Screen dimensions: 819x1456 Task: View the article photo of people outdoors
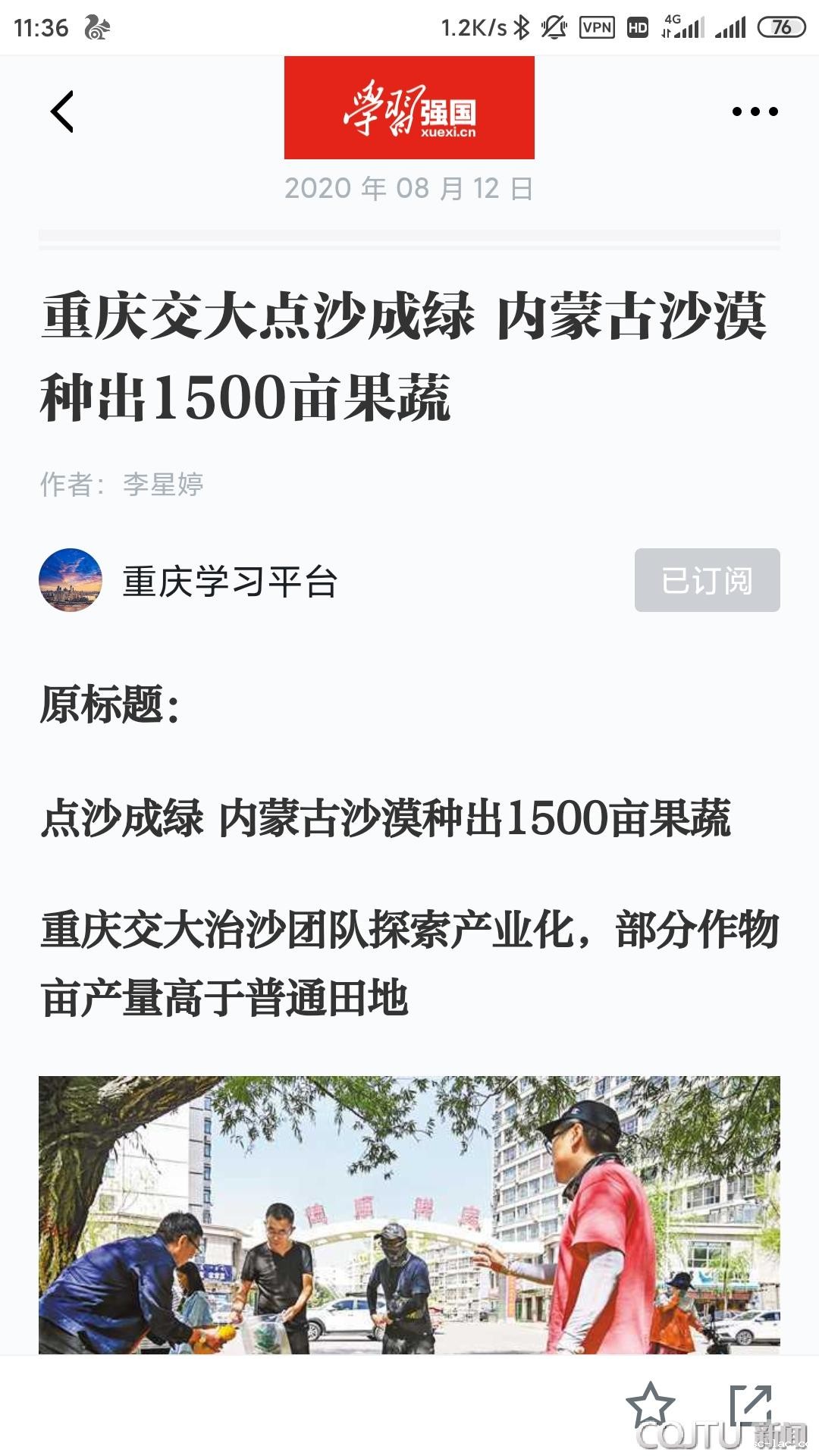point(409,1215)
